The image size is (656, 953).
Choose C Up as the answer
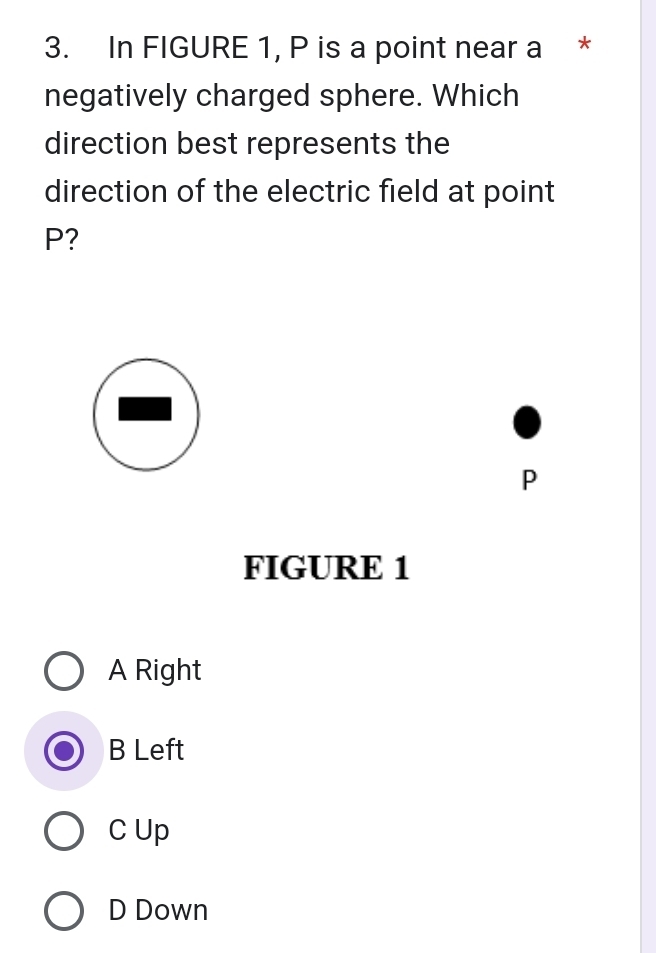pyautogui.click(x=65, y=831)
